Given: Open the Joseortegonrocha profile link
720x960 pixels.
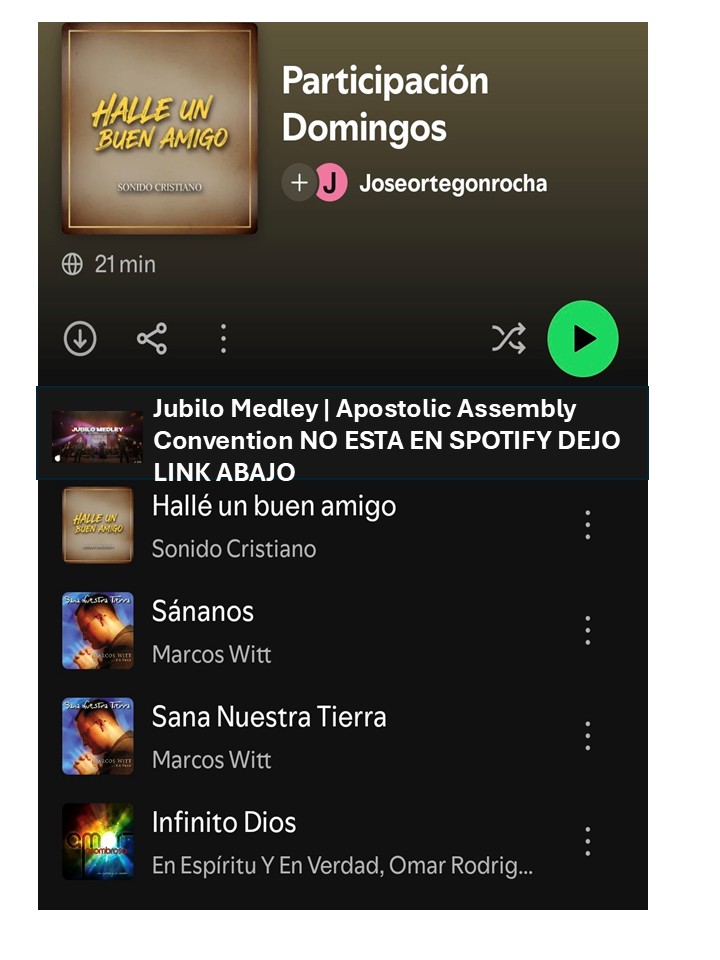Looking at the screenshot, I should pyautogui.click(x=452, y=183).
